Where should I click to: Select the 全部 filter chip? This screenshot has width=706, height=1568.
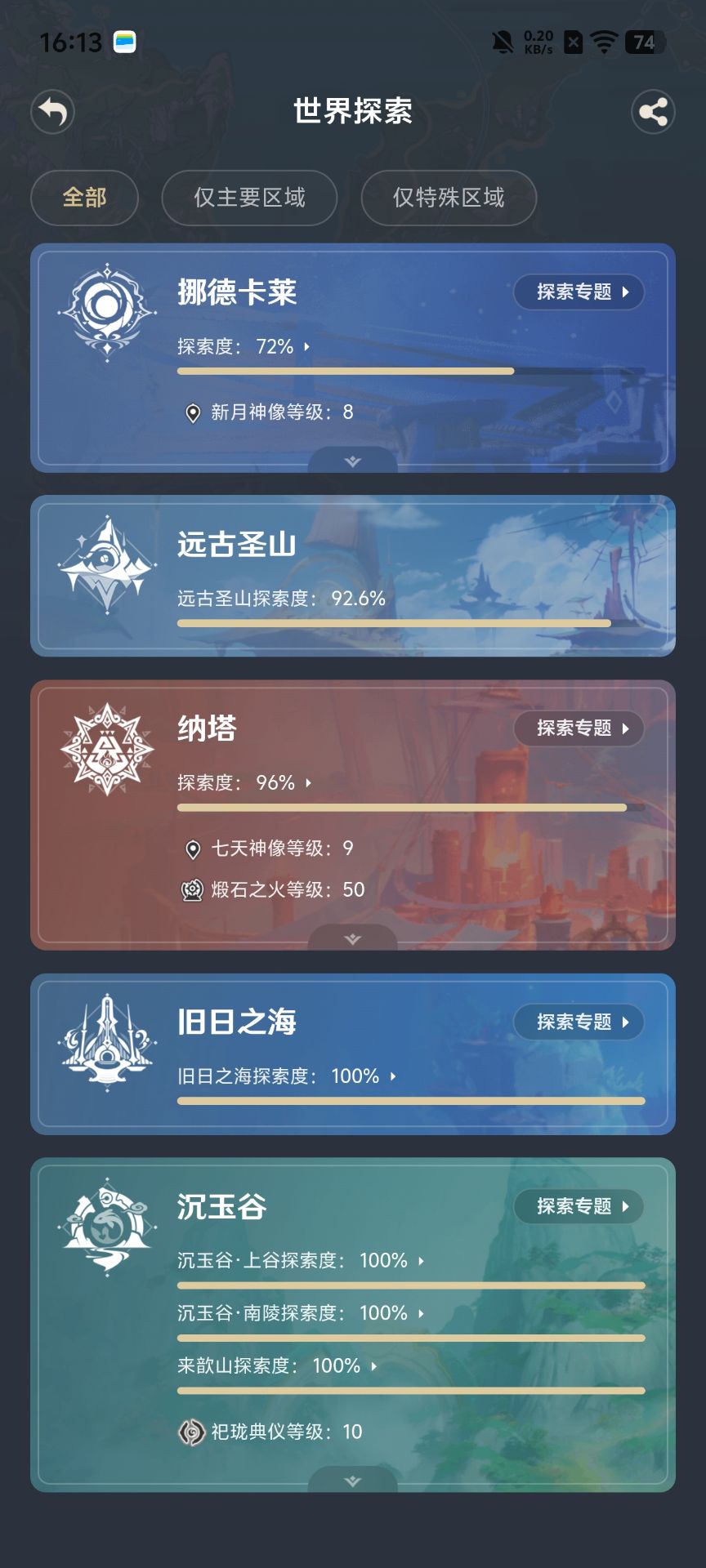(x=84, y=198)
